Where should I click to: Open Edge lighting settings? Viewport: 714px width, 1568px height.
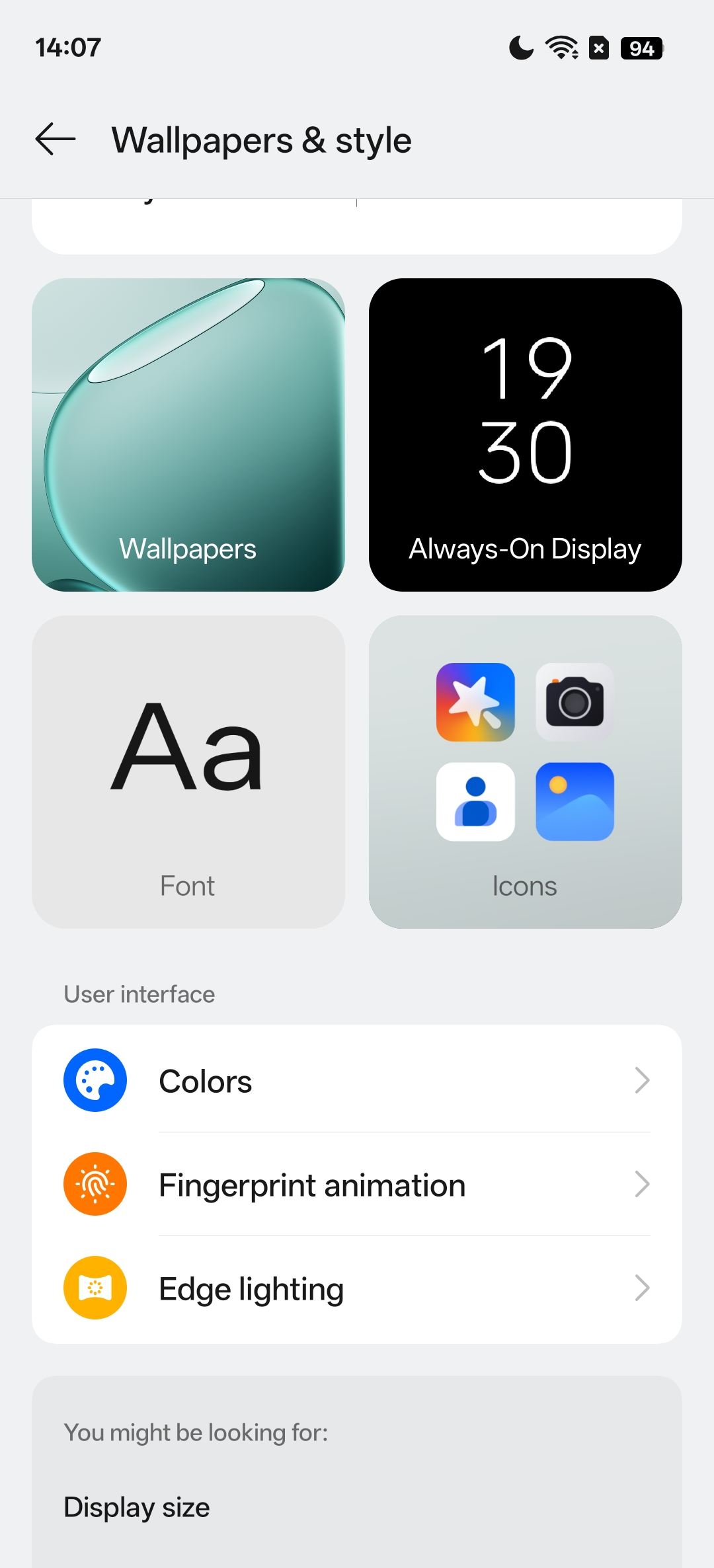pyautogui.click(x=357, y=1288)
